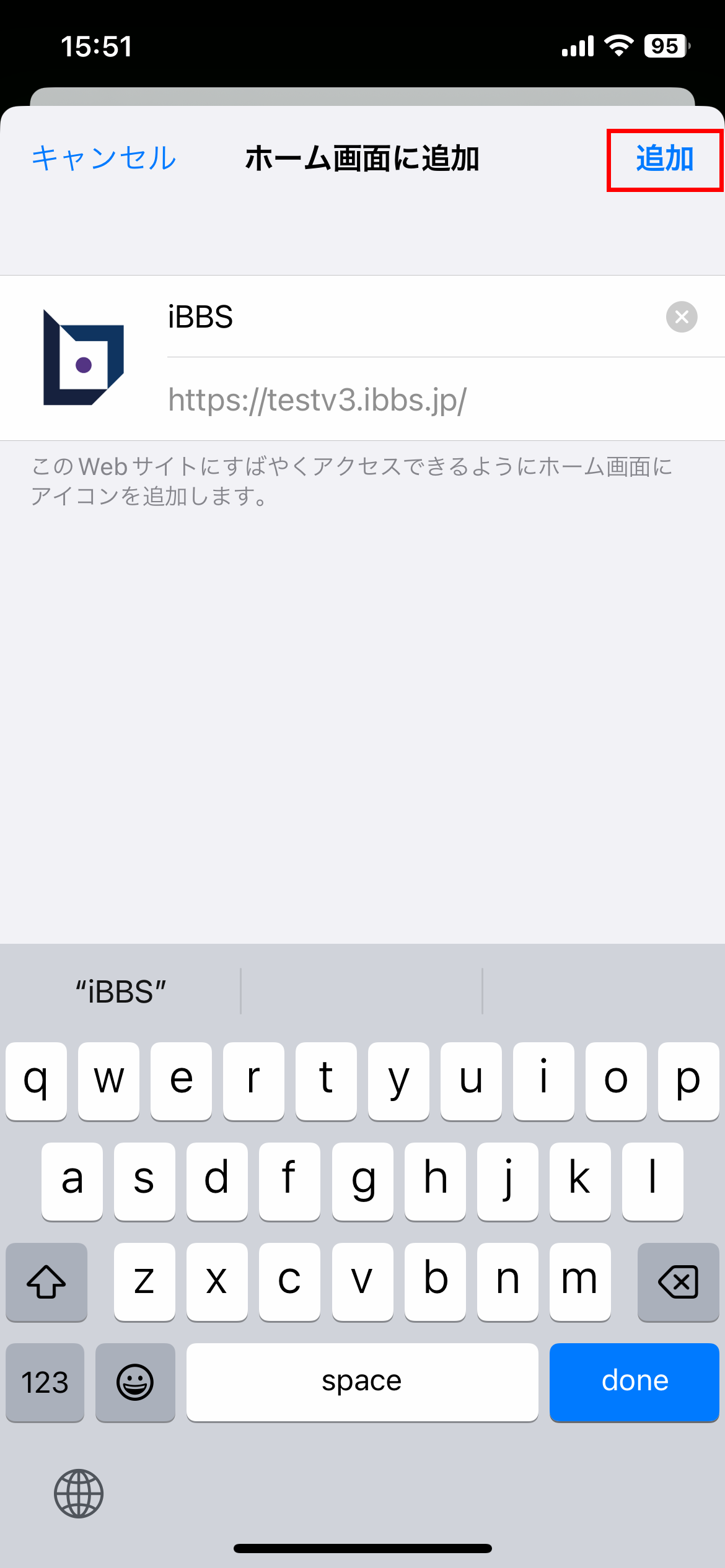Tap the done key on keyboard
725x1568 pixels.
pyautogui.click(x=634, y=1382)
